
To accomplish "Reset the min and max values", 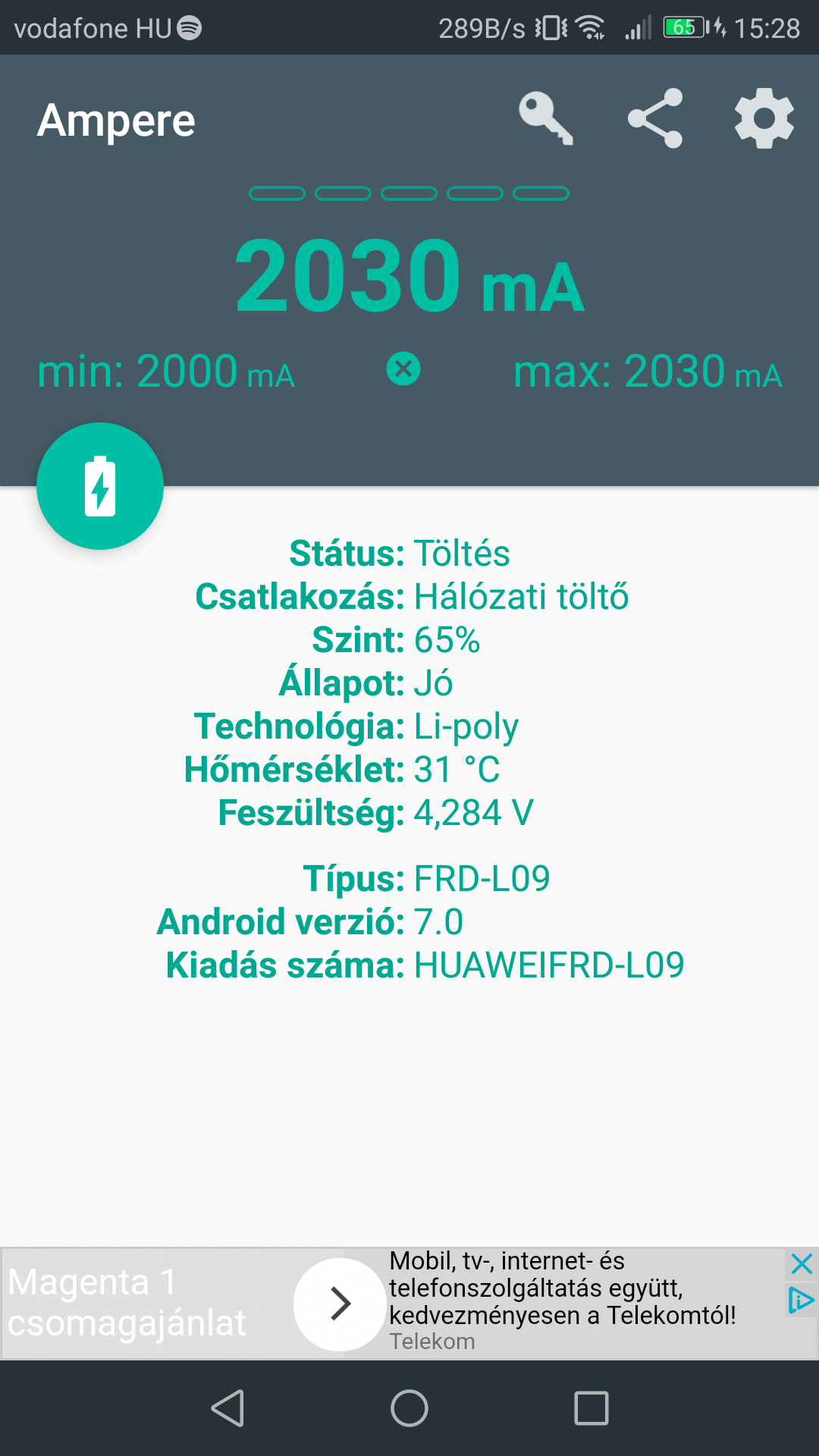I will (x=403, y=369).
